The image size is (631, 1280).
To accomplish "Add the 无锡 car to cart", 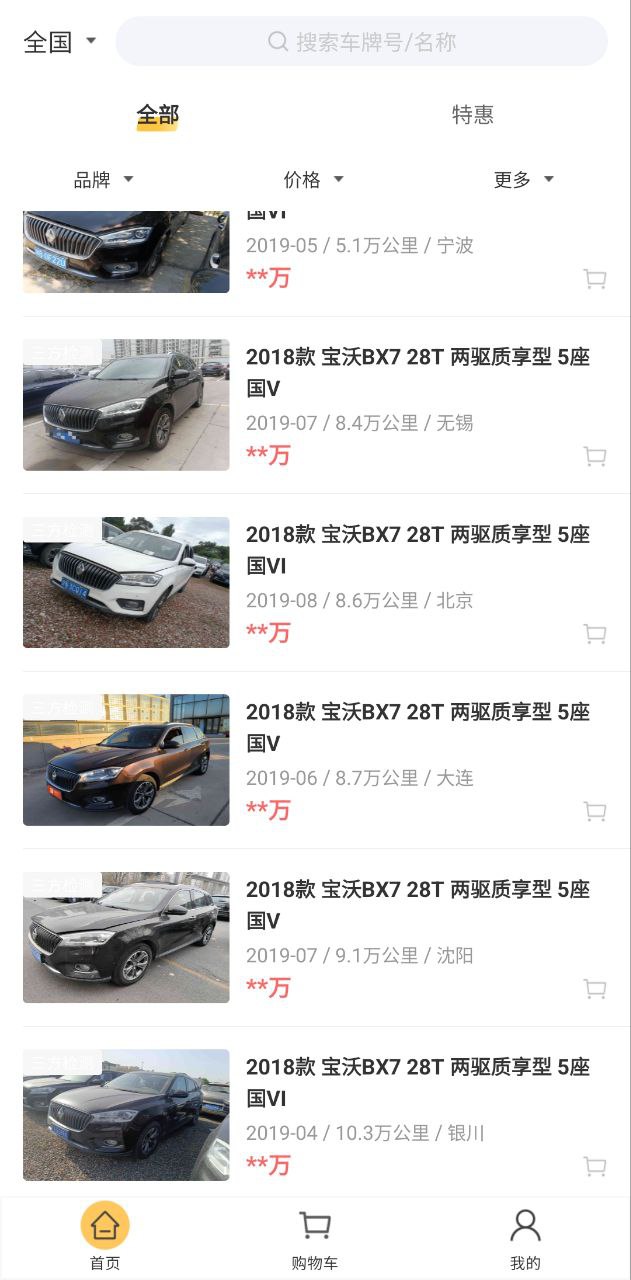I will click(595, 457).
